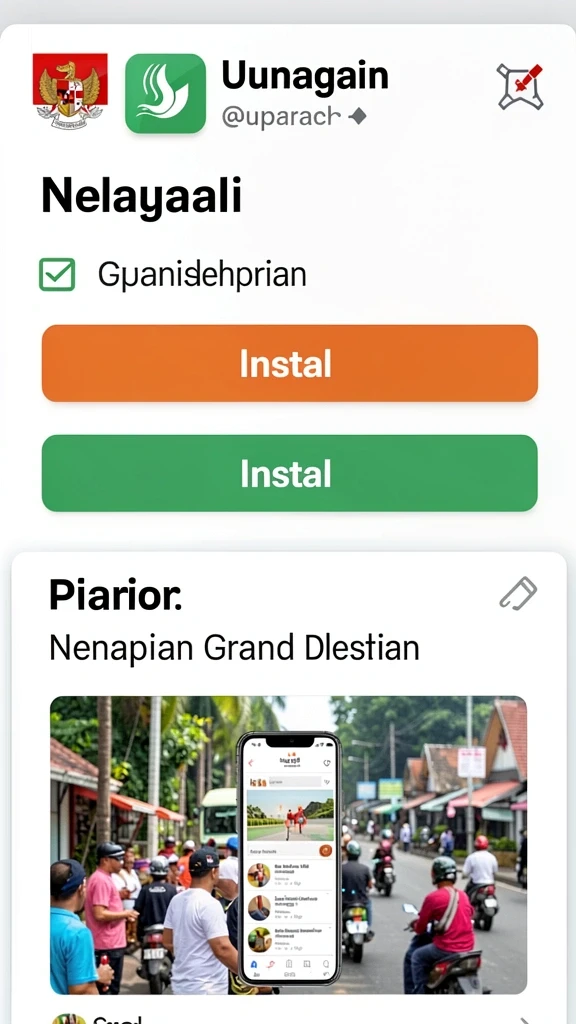576x1024 pixels.
Task: Open the street photo preview under Nenapian Grand Dlestian
Action: click(x=288, y=845)
